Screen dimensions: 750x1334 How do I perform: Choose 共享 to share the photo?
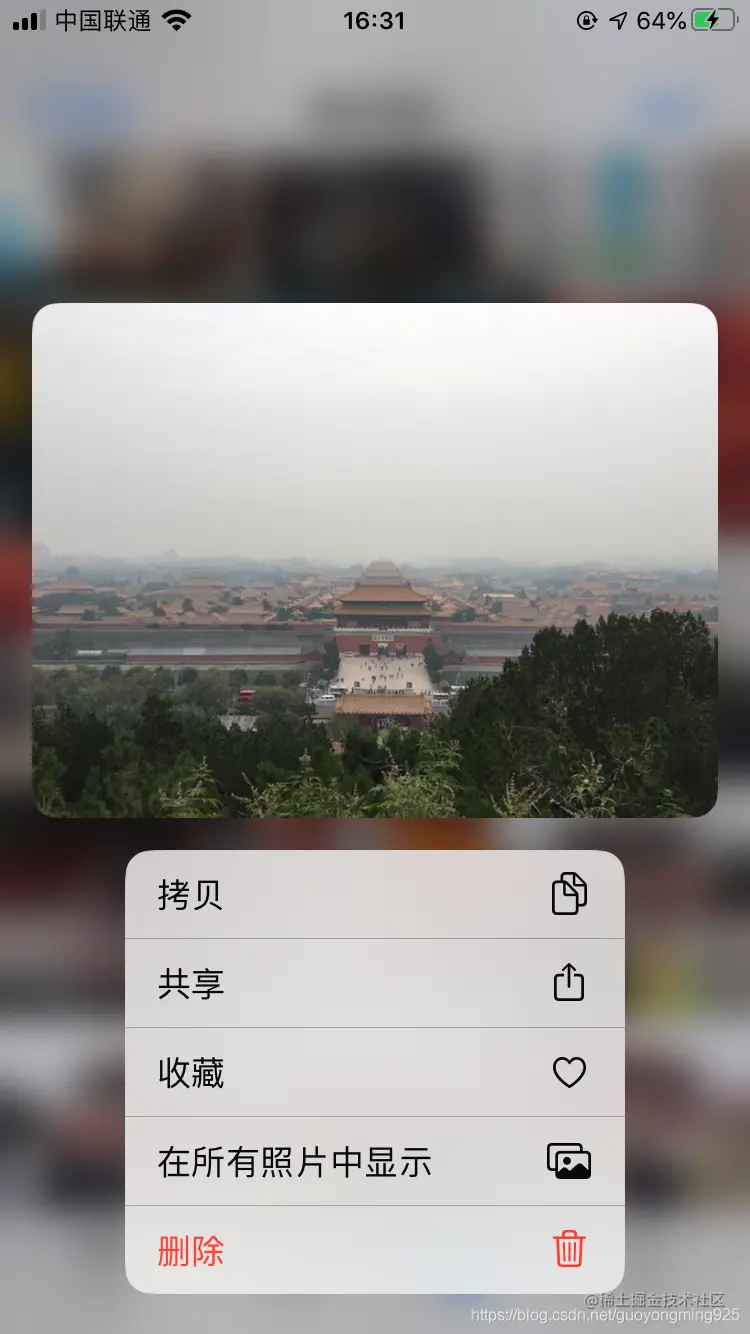click(x=374, y=983)
